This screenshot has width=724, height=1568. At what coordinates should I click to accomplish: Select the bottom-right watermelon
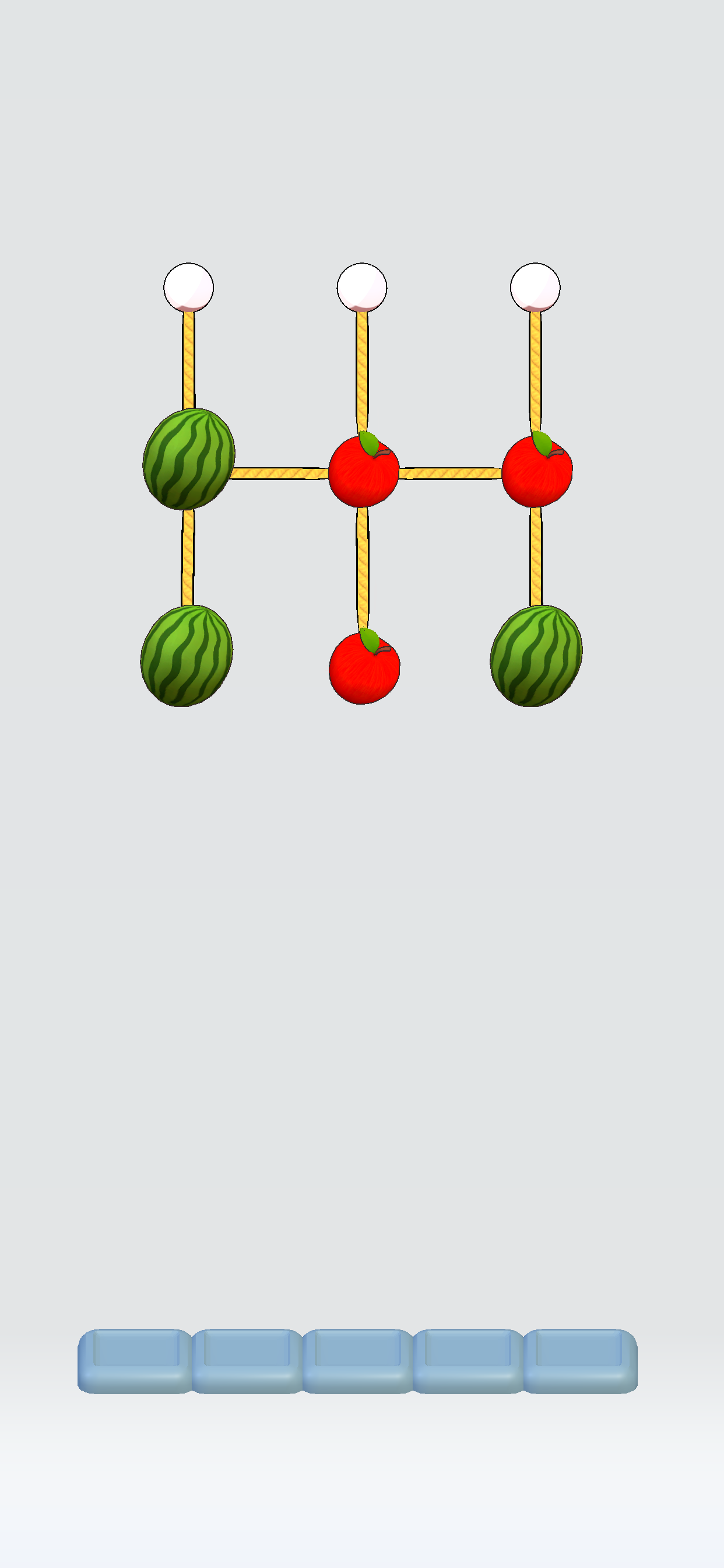[x=536, y=656]
